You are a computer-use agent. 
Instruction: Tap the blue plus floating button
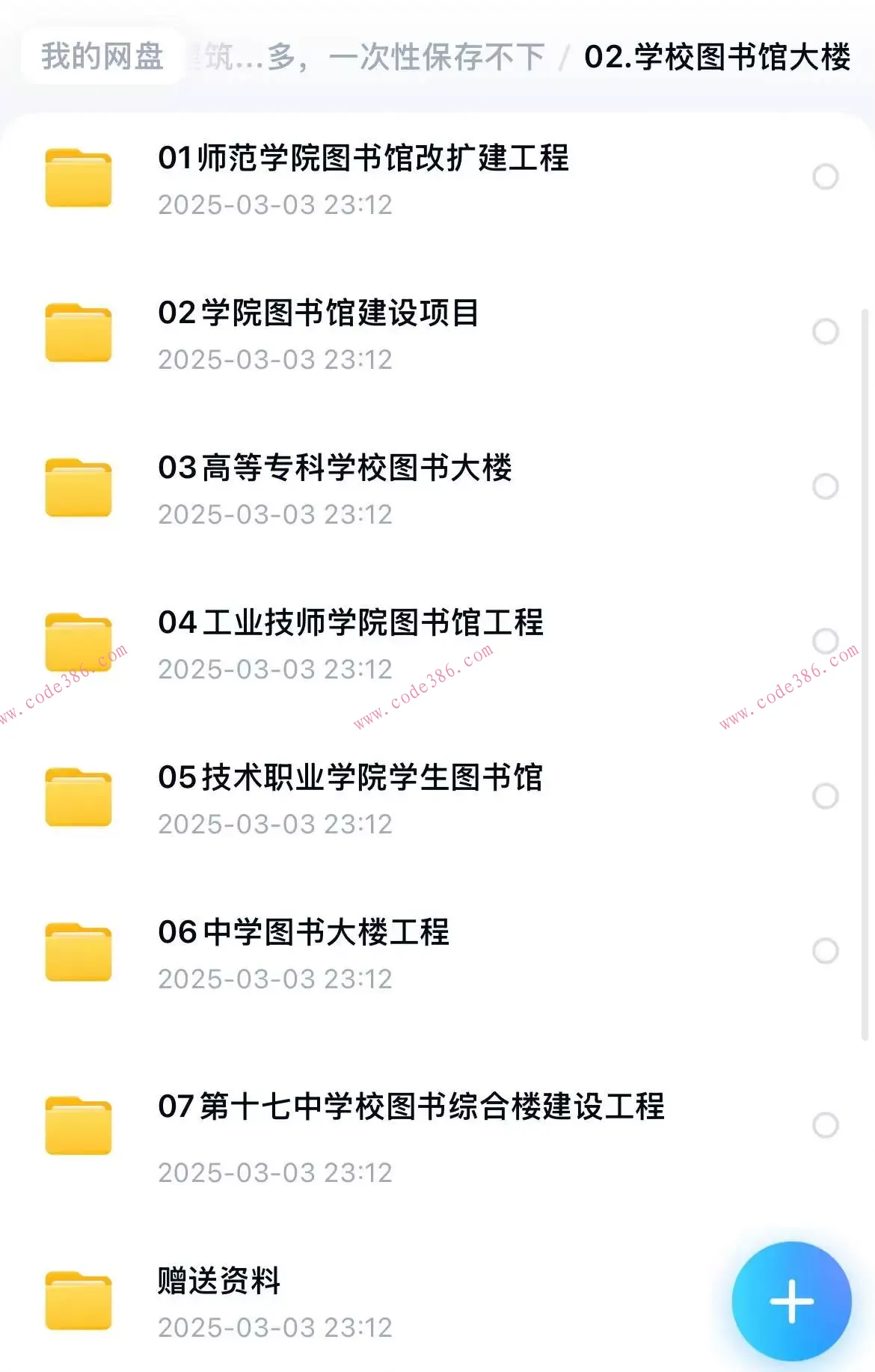click(x=791, y=1300)
